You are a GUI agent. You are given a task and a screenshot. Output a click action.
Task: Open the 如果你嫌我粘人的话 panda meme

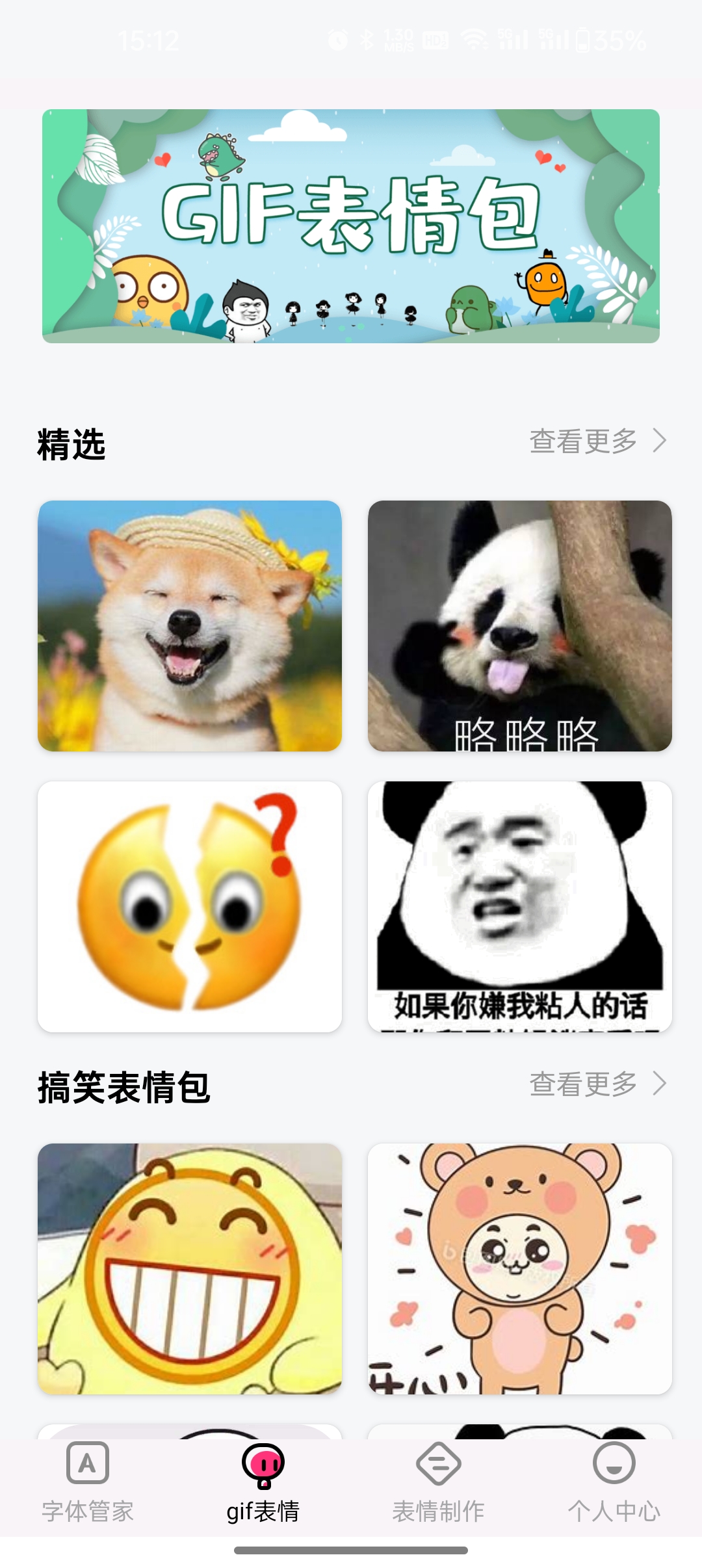click(519, 906)
